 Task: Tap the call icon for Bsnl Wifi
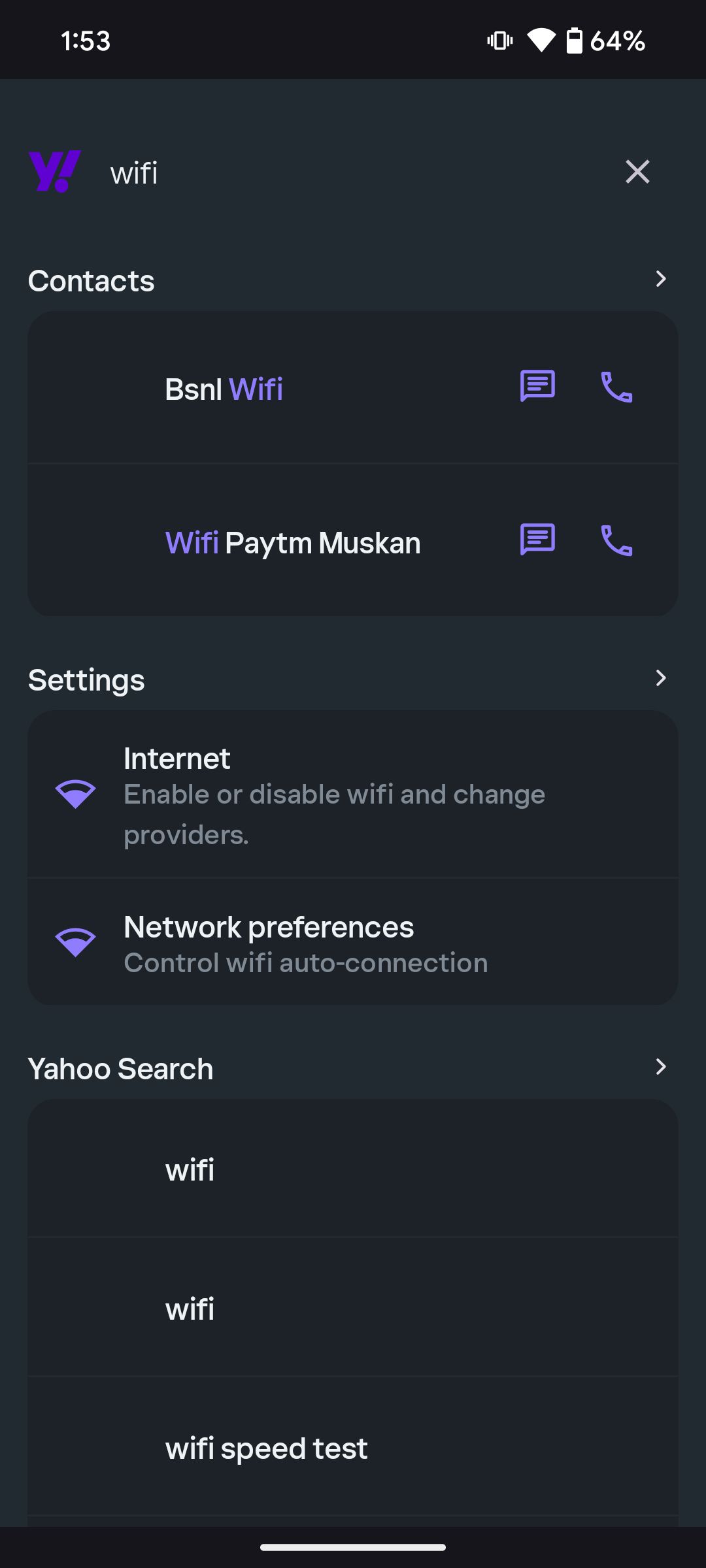(617, 387)
